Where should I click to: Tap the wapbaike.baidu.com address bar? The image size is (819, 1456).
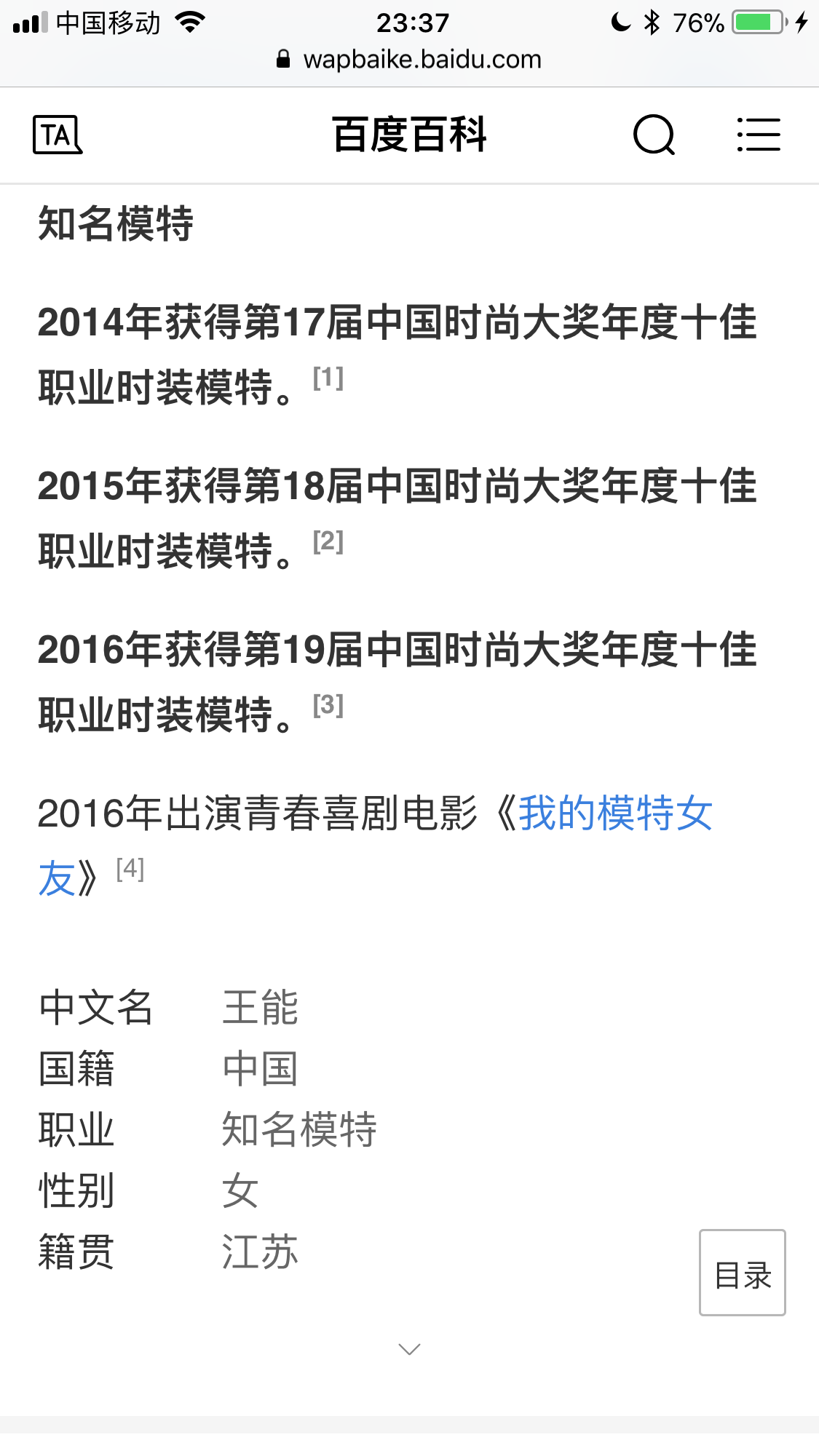pos(409,59)
